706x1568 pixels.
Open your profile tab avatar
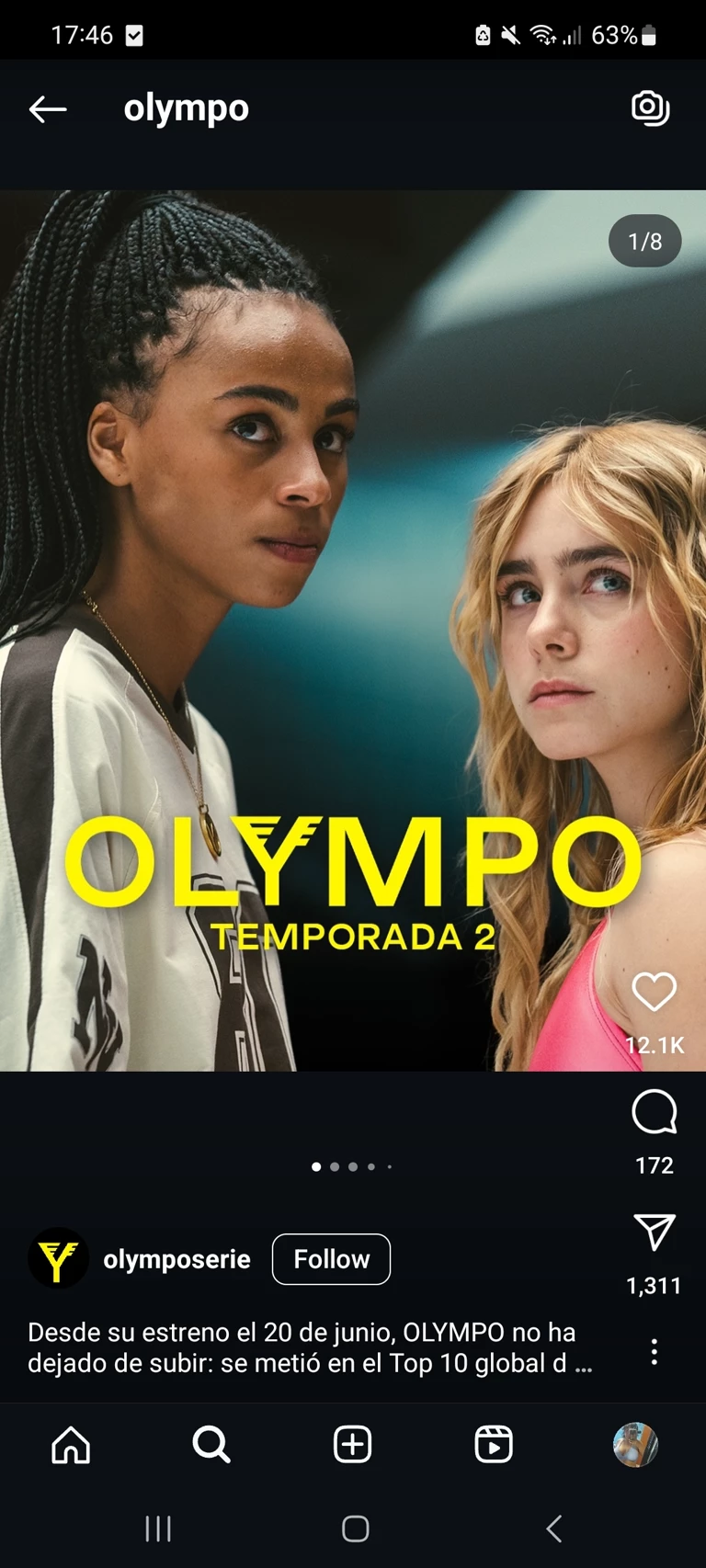(635, 1445)
